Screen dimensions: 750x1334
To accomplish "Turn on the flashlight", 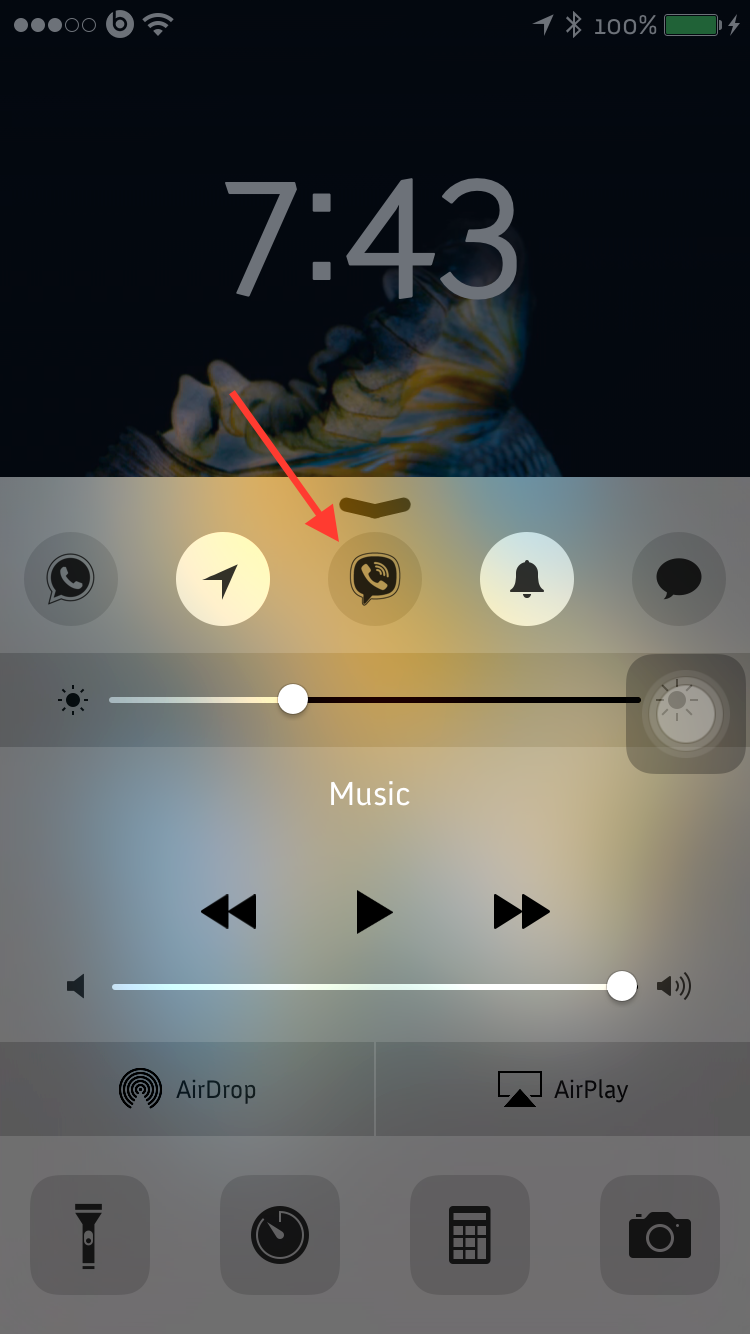I will [x=89, y=1235].
